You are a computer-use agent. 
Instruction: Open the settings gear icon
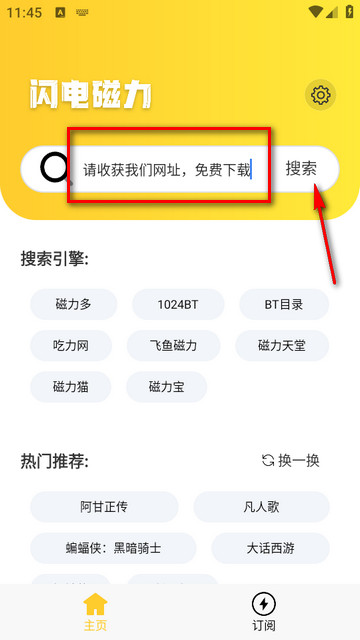click(x=320, y=95)
